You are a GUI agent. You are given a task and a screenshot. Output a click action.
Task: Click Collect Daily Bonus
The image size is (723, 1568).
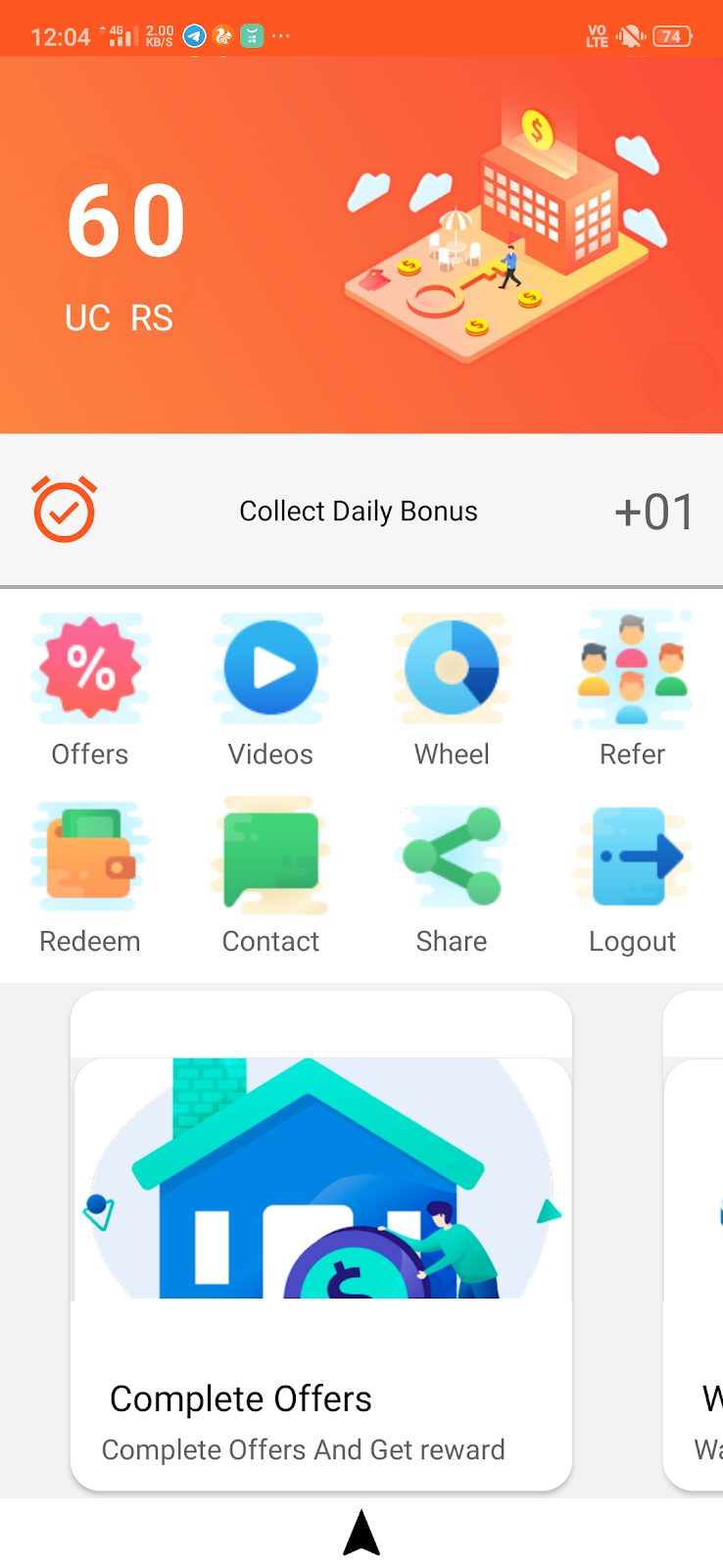tap(358, 511)
